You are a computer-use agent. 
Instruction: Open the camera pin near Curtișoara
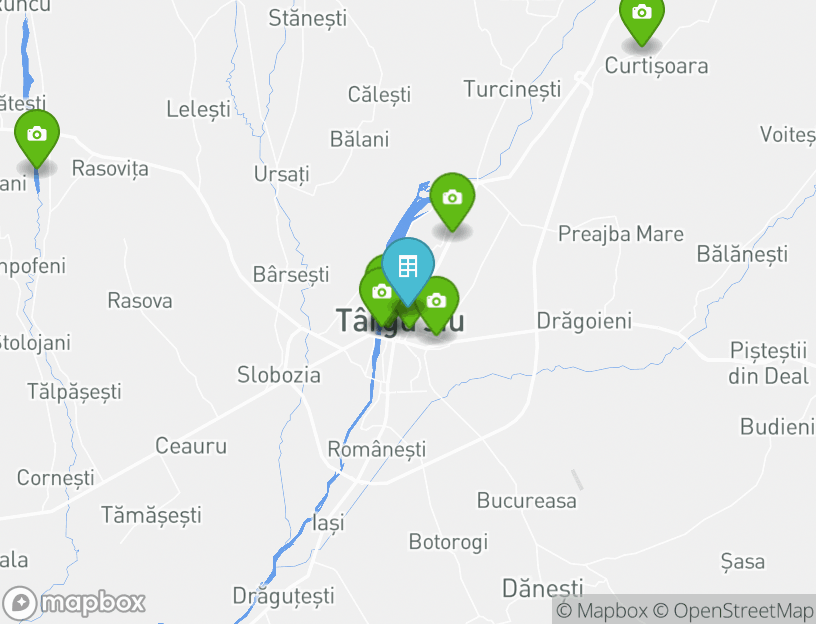(641, 17)
